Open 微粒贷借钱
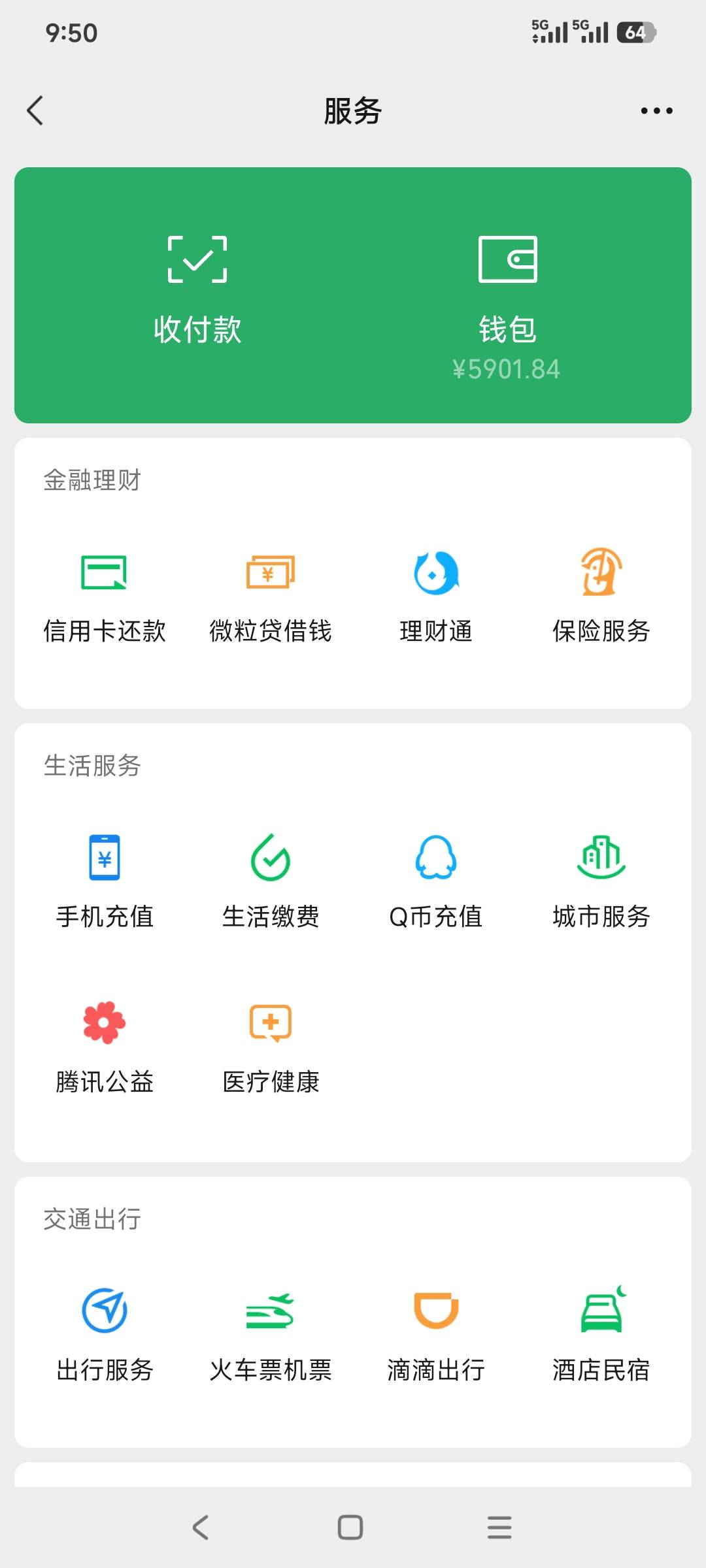 270,595
